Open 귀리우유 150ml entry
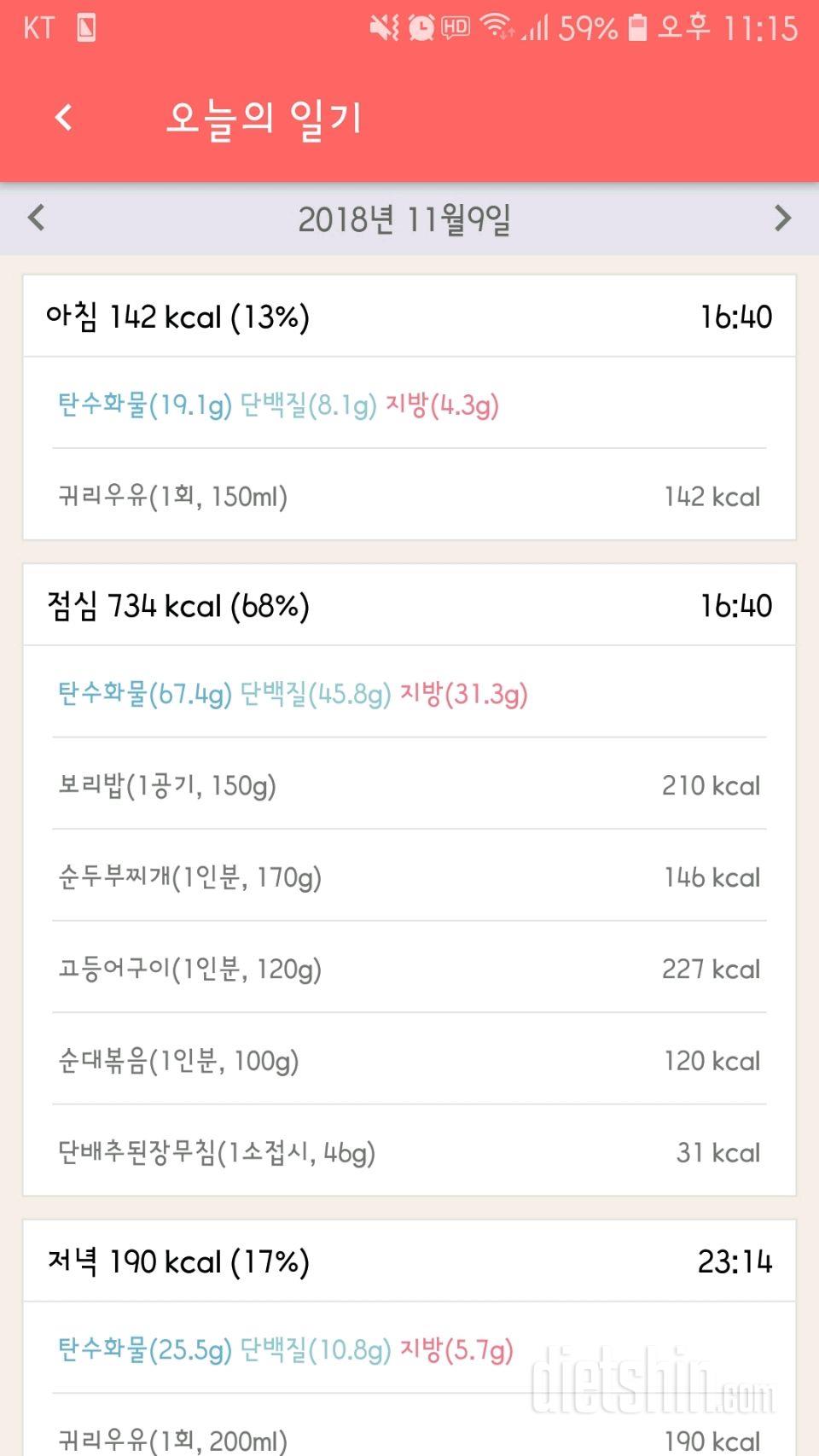Image resolution: width=819 pixels, height=1456 pixels. point(409,495)
